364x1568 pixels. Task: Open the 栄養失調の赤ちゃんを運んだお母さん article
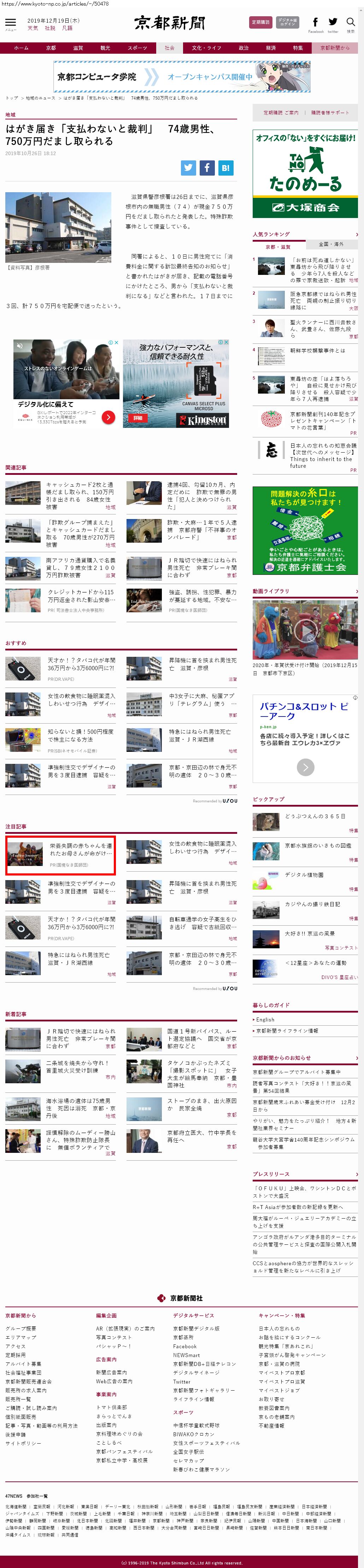pos(80,849)
